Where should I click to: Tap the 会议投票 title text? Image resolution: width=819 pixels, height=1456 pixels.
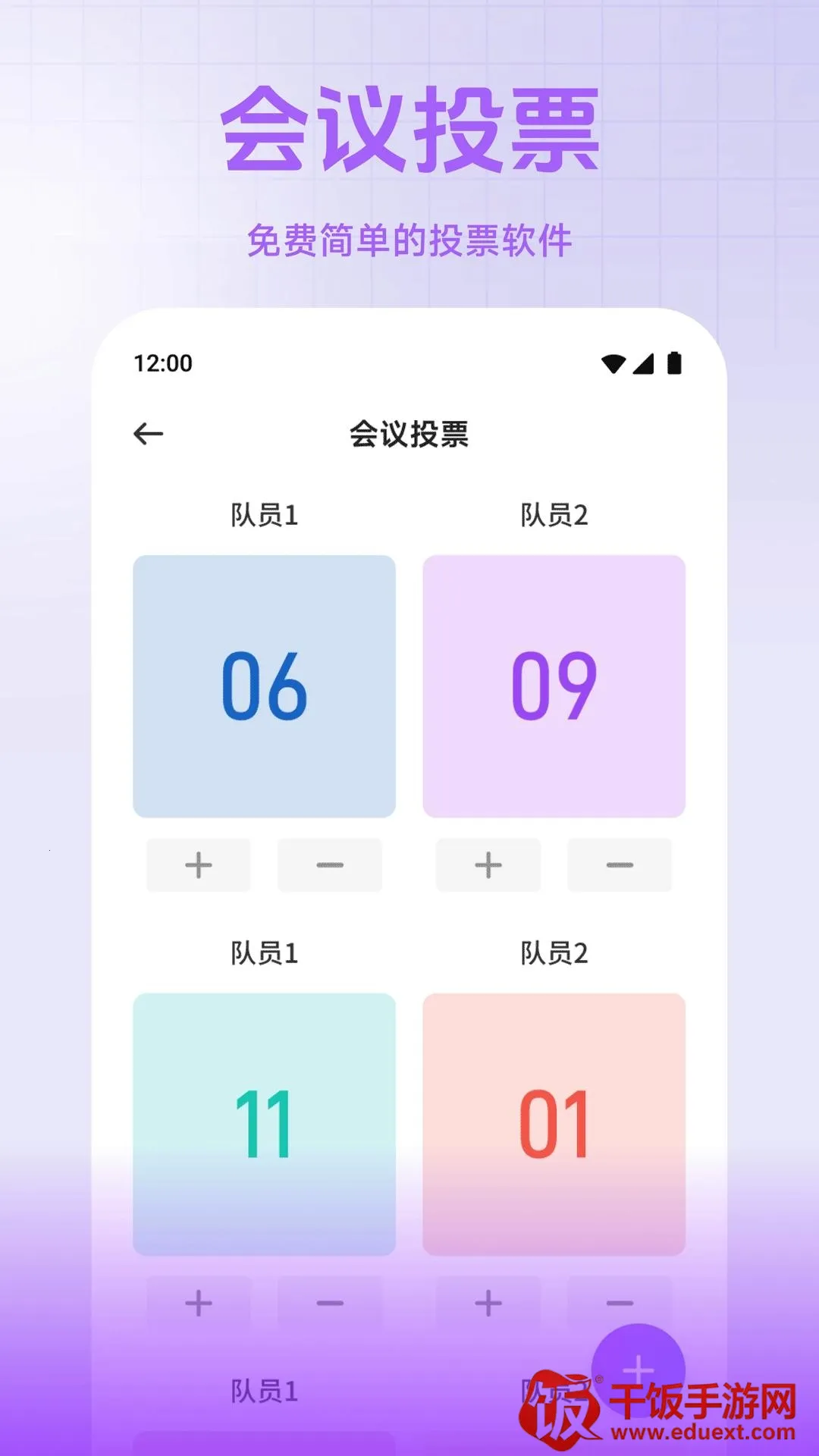tap(409, 432)
